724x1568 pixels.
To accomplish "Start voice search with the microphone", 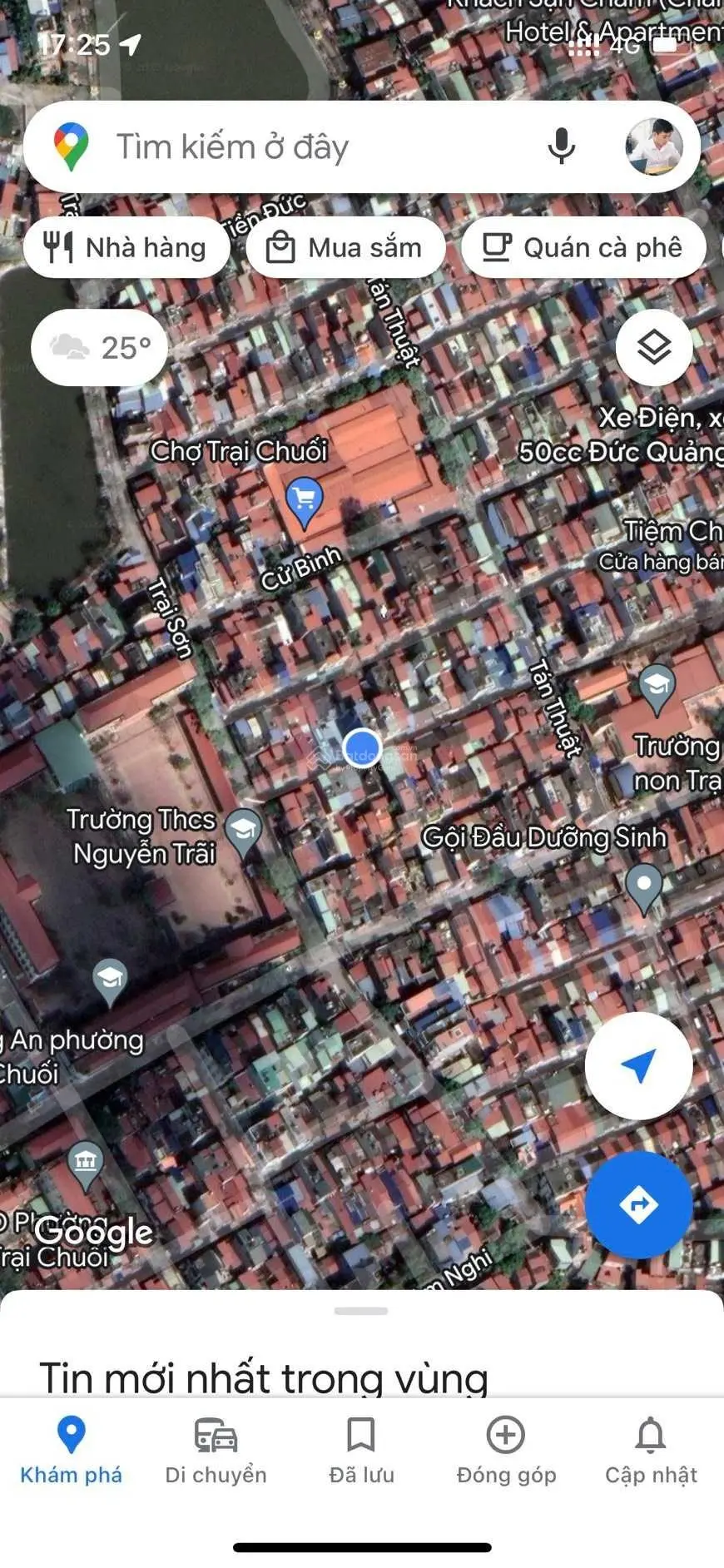I will (562, 147).
